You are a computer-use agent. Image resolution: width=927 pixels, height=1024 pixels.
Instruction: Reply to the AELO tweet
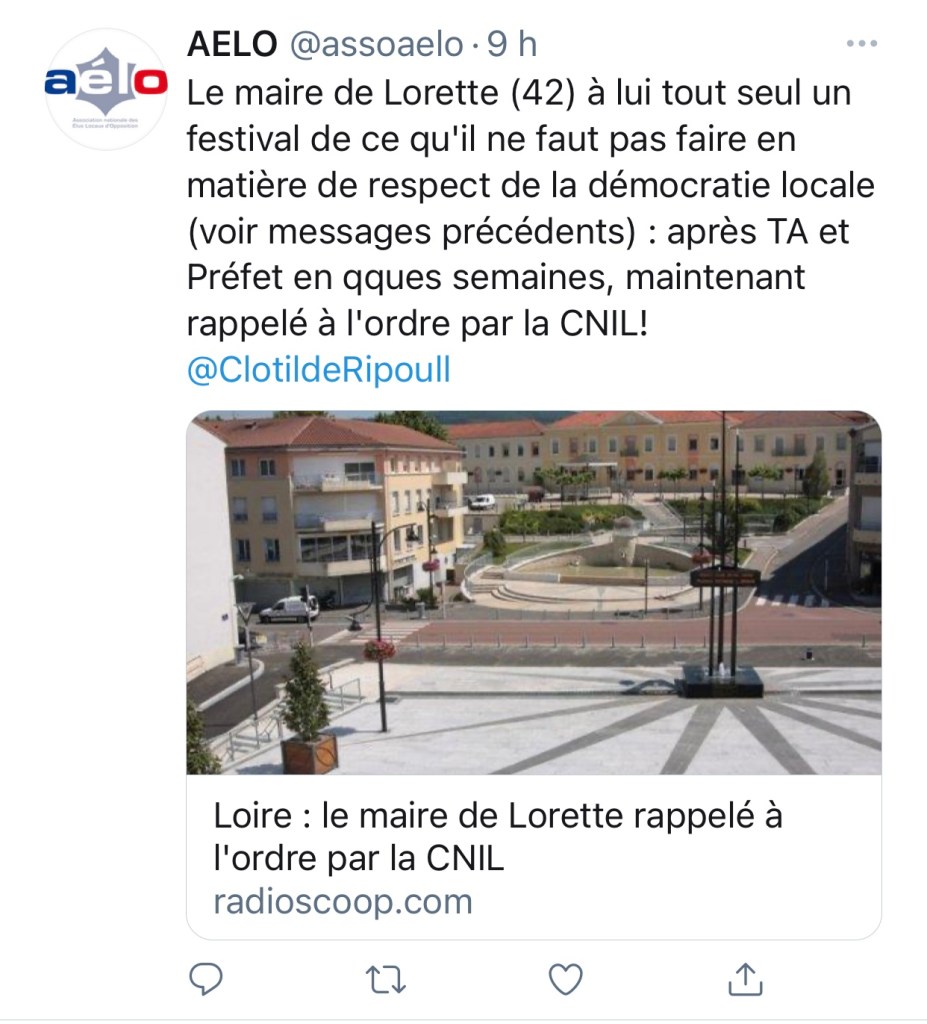click(x=205, y=978)
